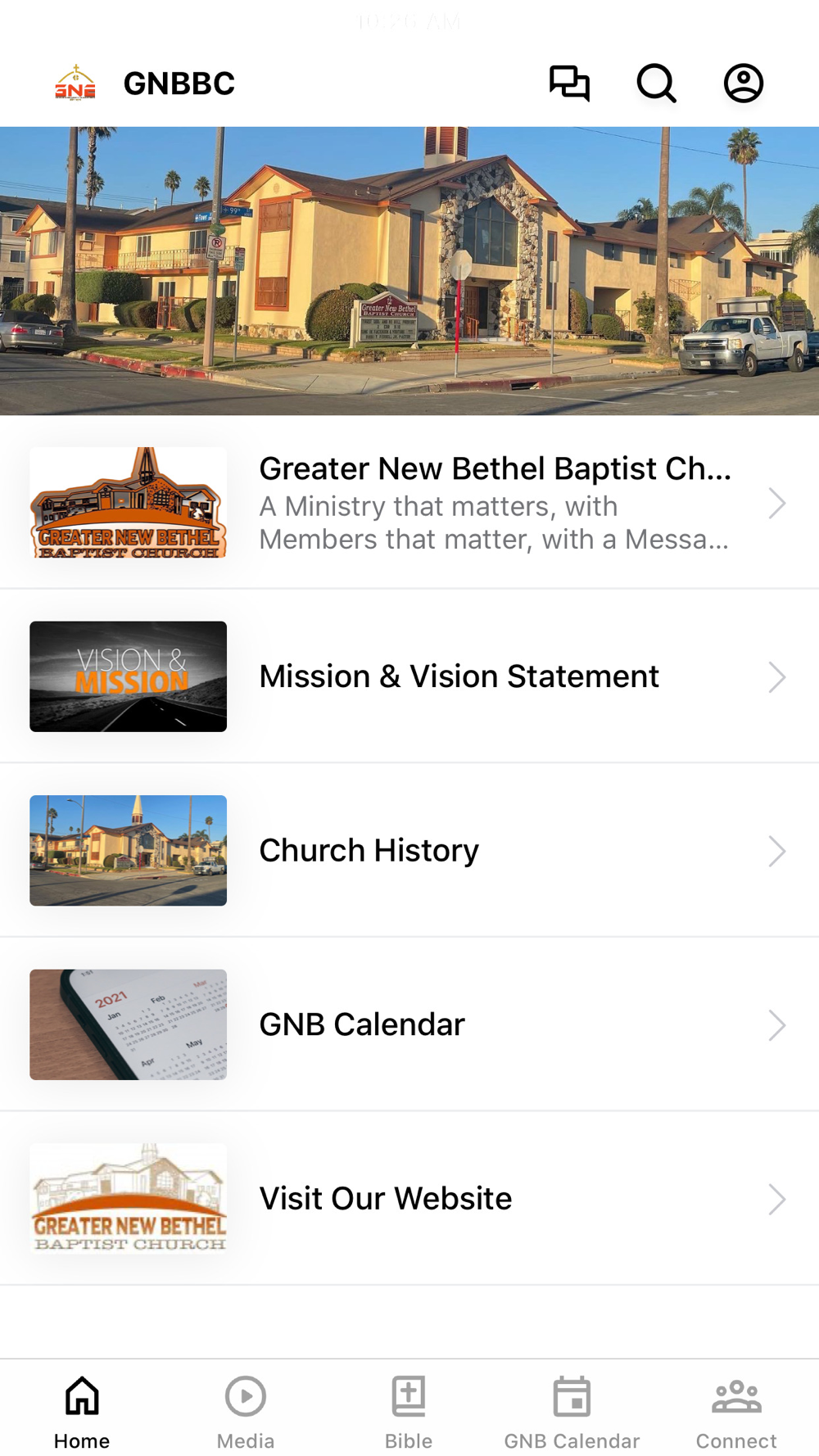Tap the Home tab
Screen dimensions: 819x1456
pos(82,1411)
